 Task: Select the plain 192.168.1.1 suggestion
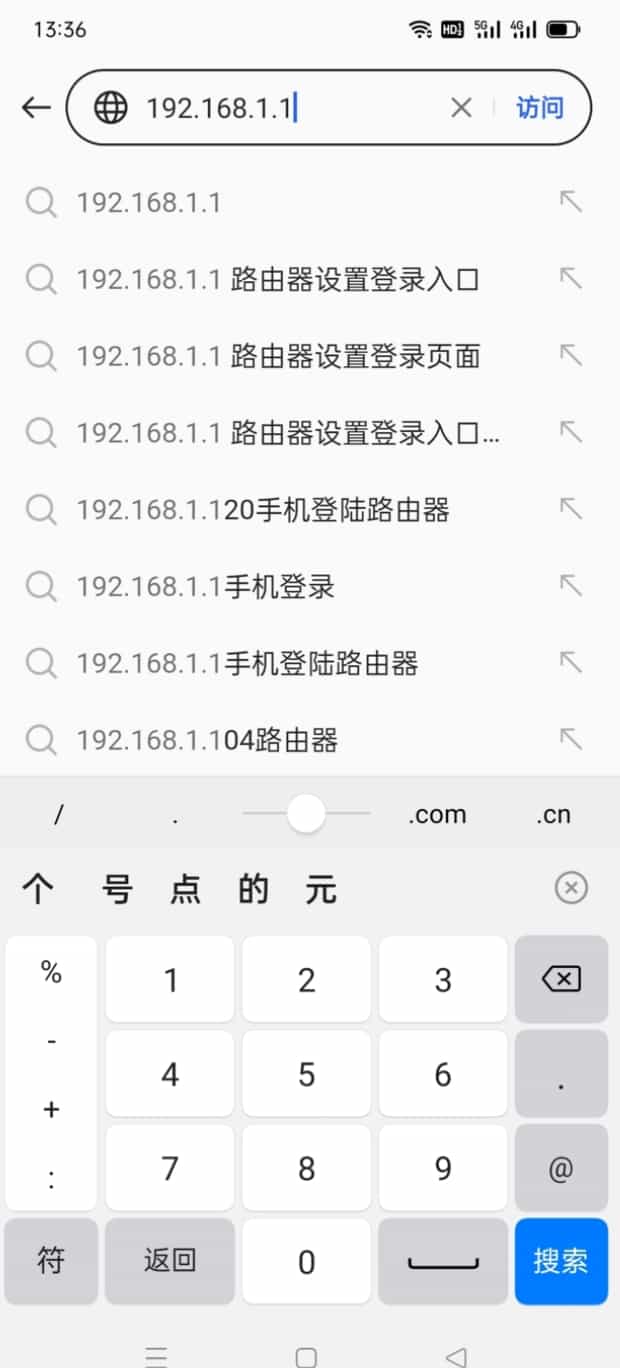click(x=150, y=203)
